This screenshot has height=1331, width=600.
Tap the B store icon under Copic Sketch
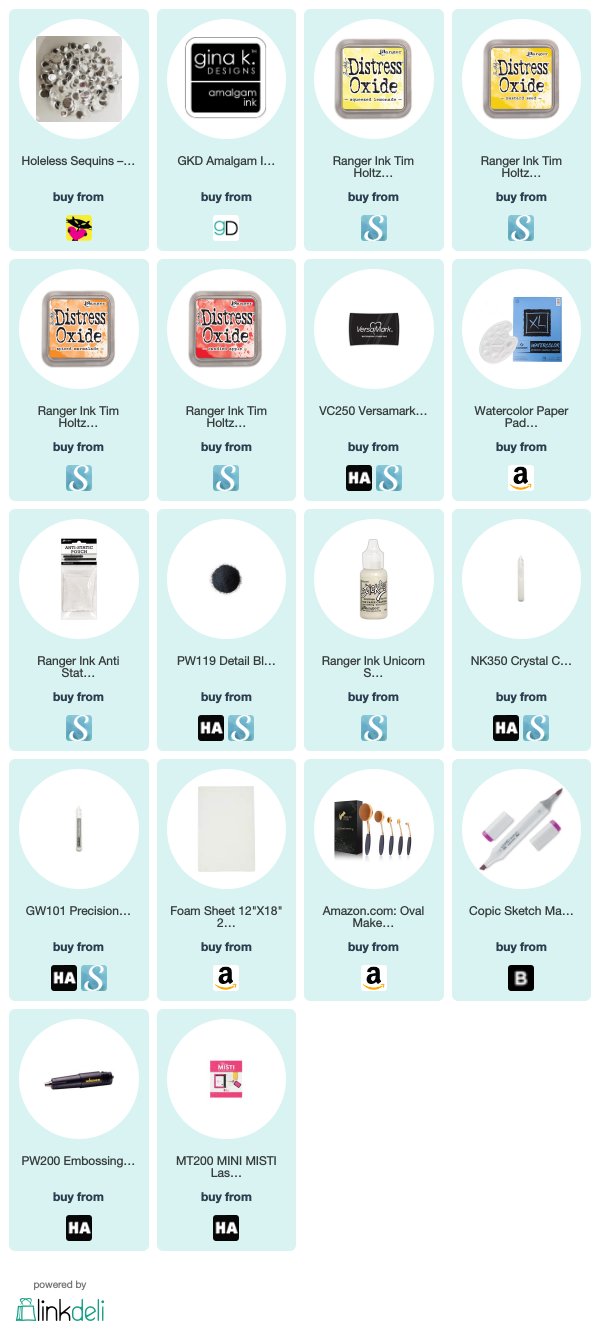pos(522,978)
